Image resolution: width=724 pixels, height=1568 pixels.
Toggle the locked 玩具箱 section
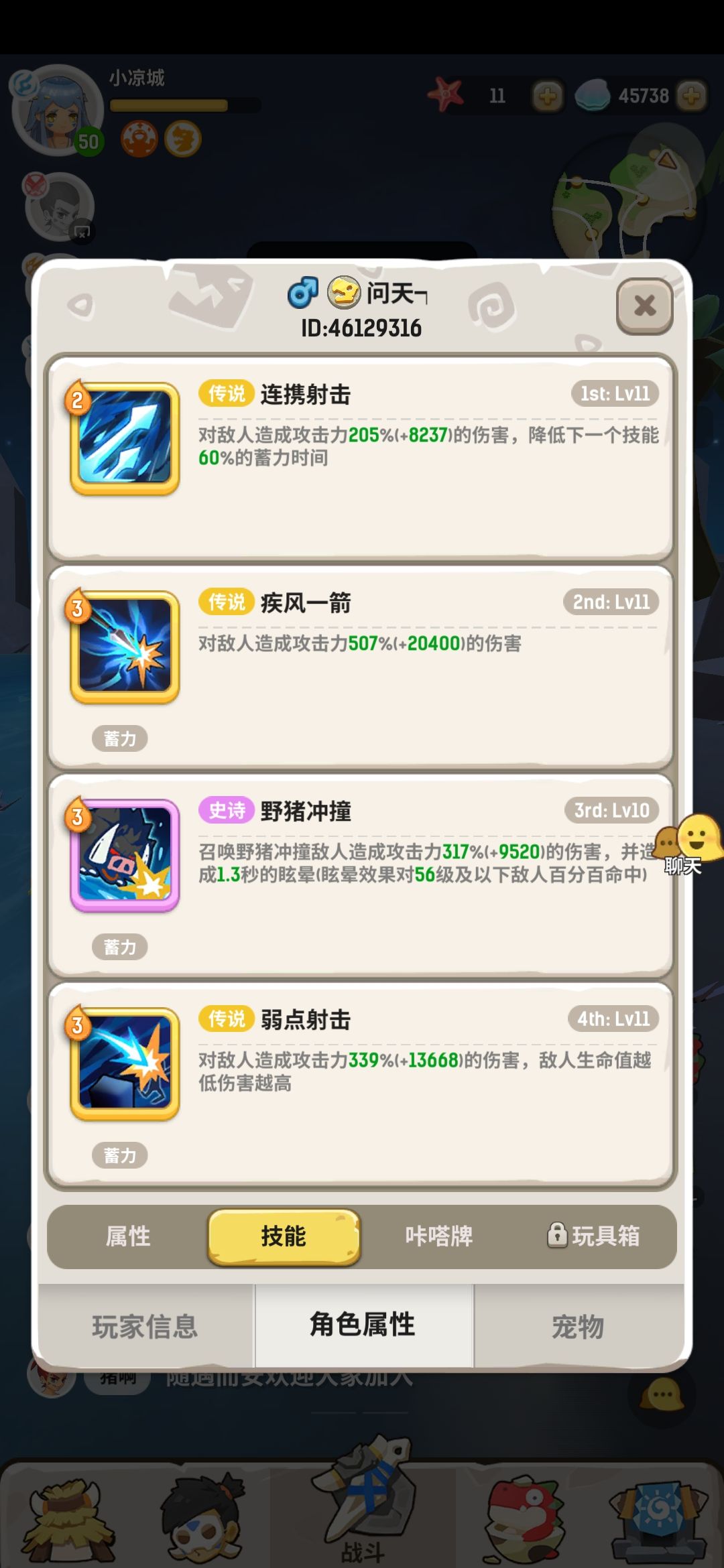tap(597, 1236)
